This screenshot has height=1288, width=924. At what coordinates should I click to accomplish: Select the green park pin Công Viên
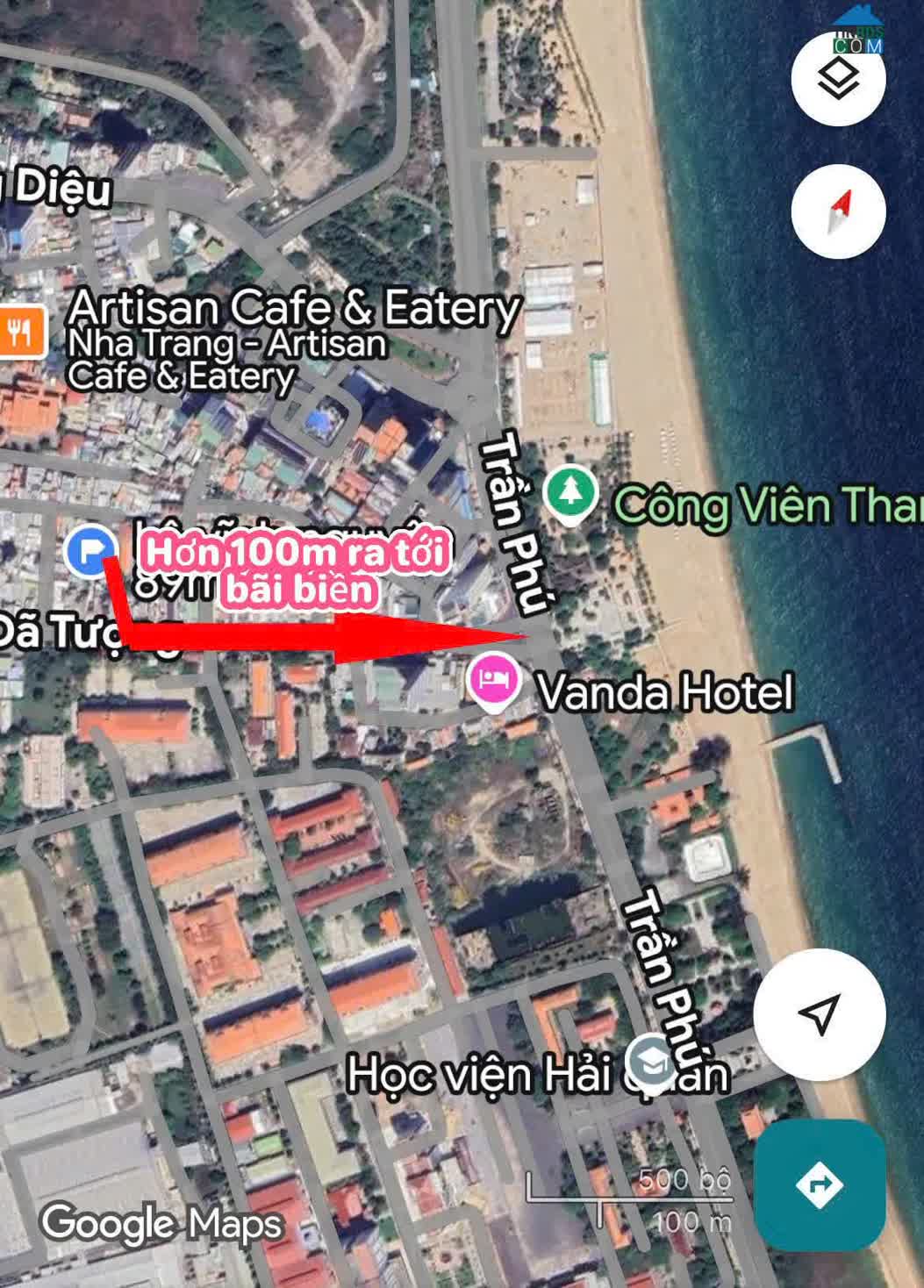570,492
